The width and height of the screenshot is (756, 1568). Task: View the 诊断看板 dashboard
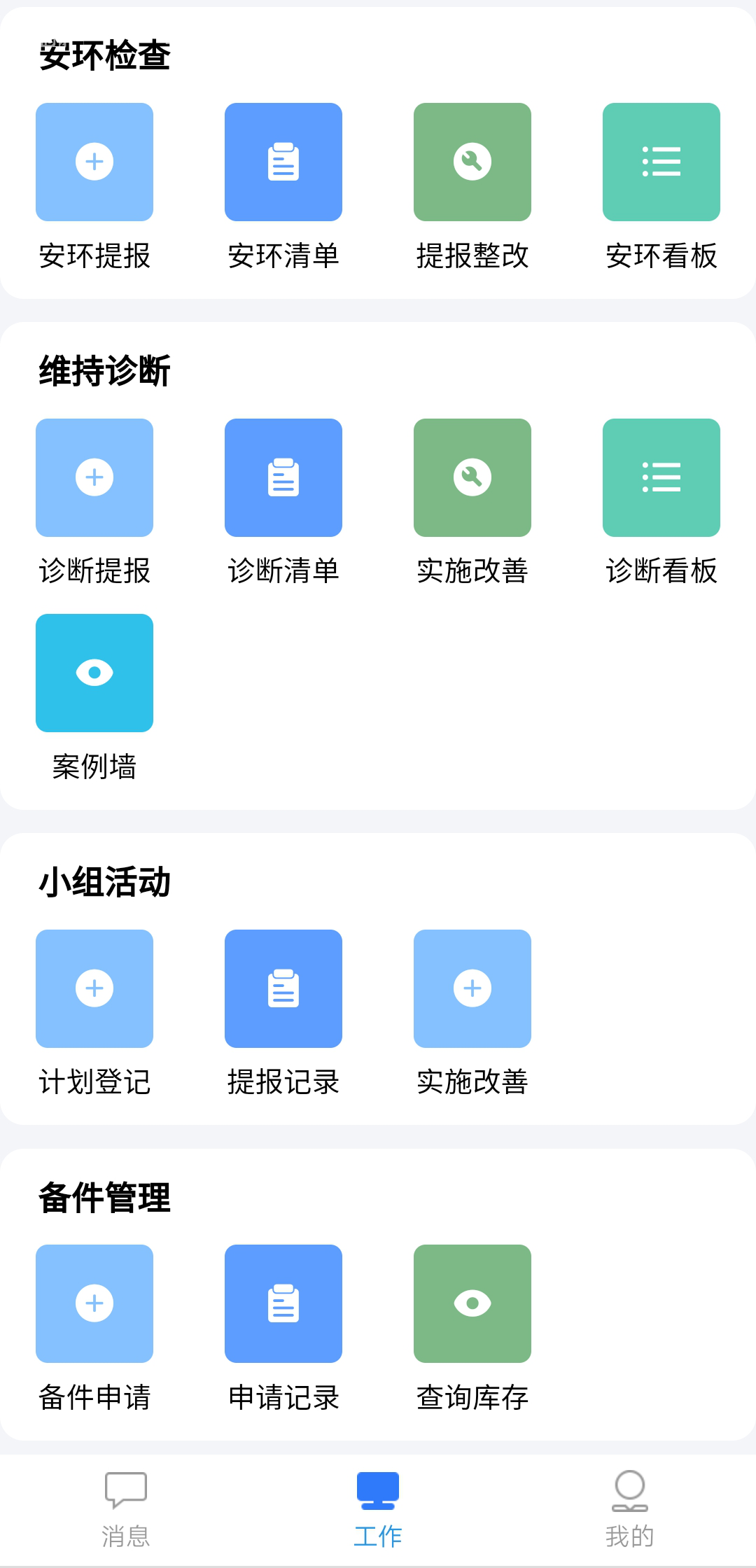point(661,477)
